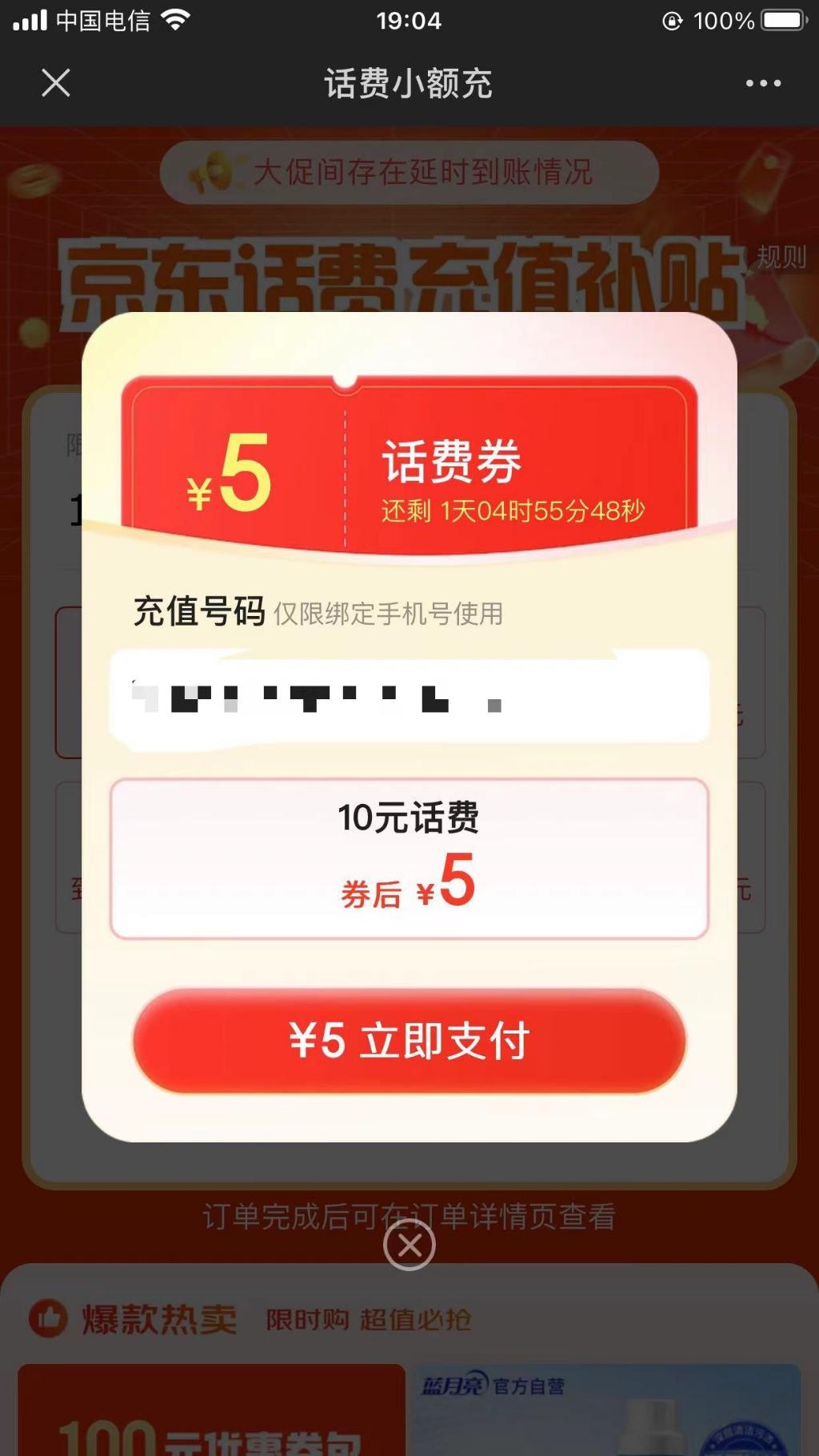Tap the ¥5 立即支付 button

click(409, 1040)
